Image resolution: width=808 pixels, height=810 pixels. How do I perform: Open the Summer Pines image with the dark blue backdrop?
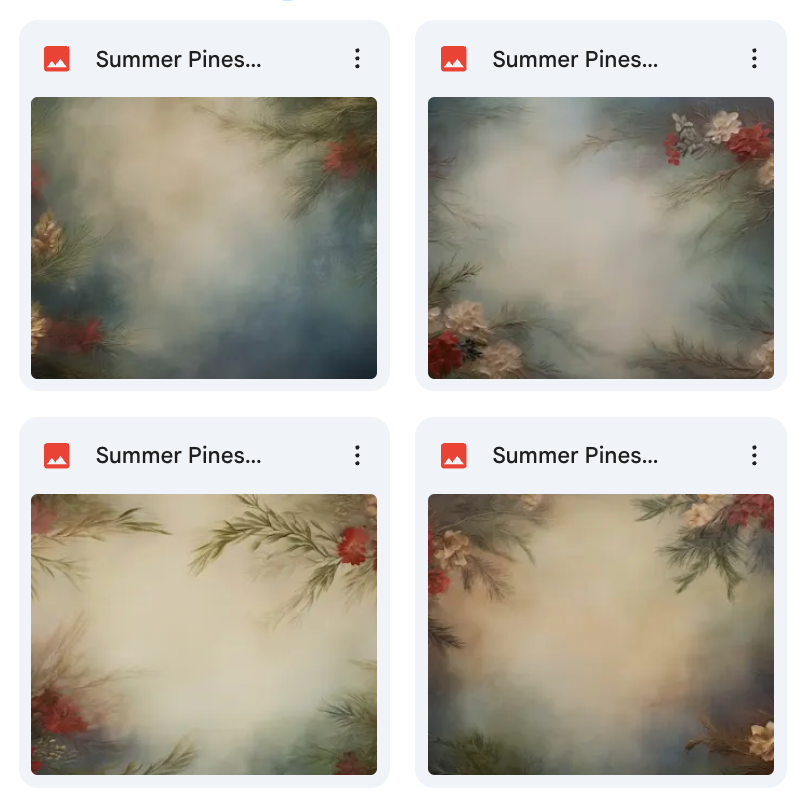(204, 238)
